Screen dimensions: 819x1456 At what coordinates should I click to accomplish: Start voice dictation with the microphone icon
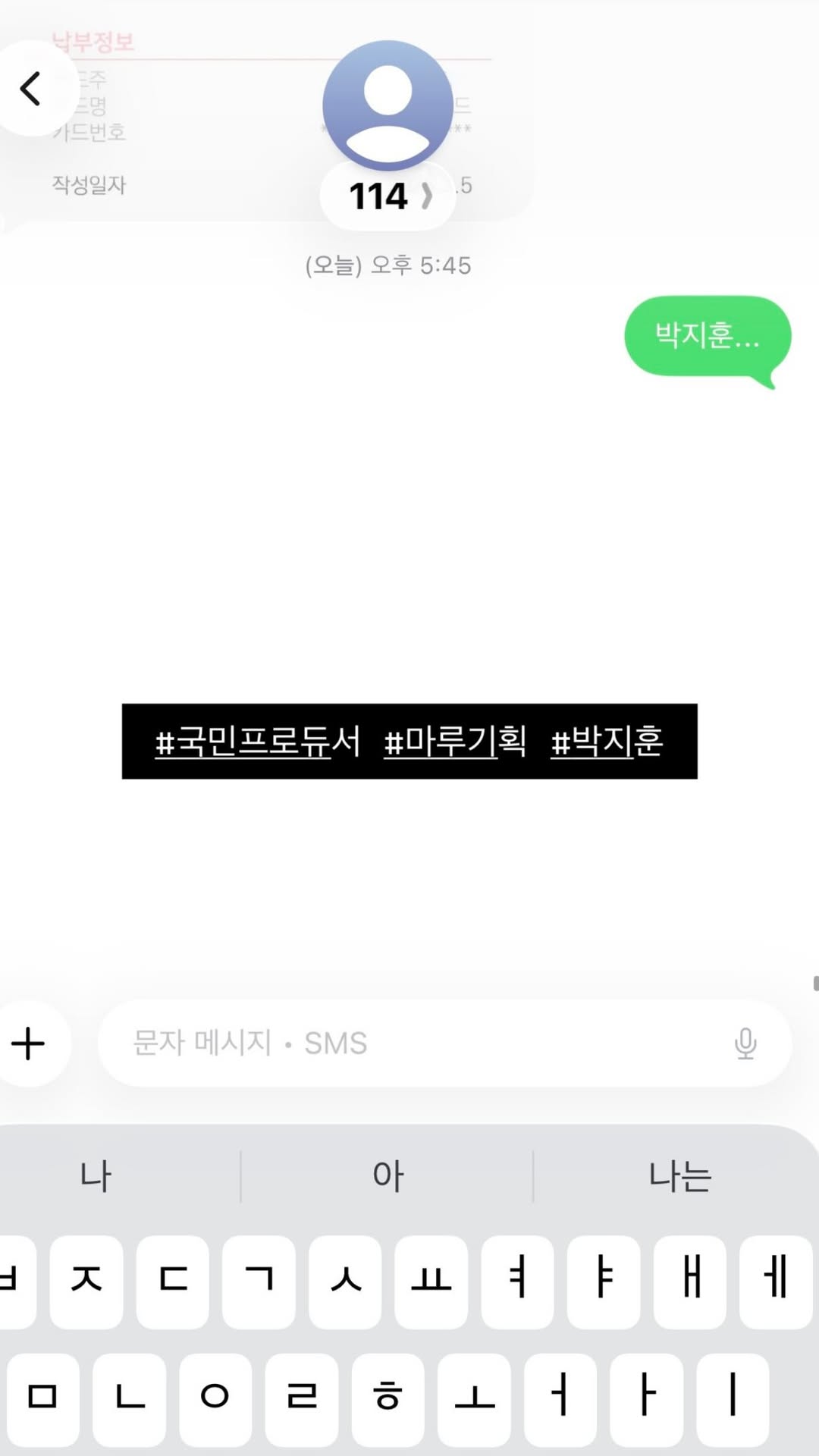745,1043
